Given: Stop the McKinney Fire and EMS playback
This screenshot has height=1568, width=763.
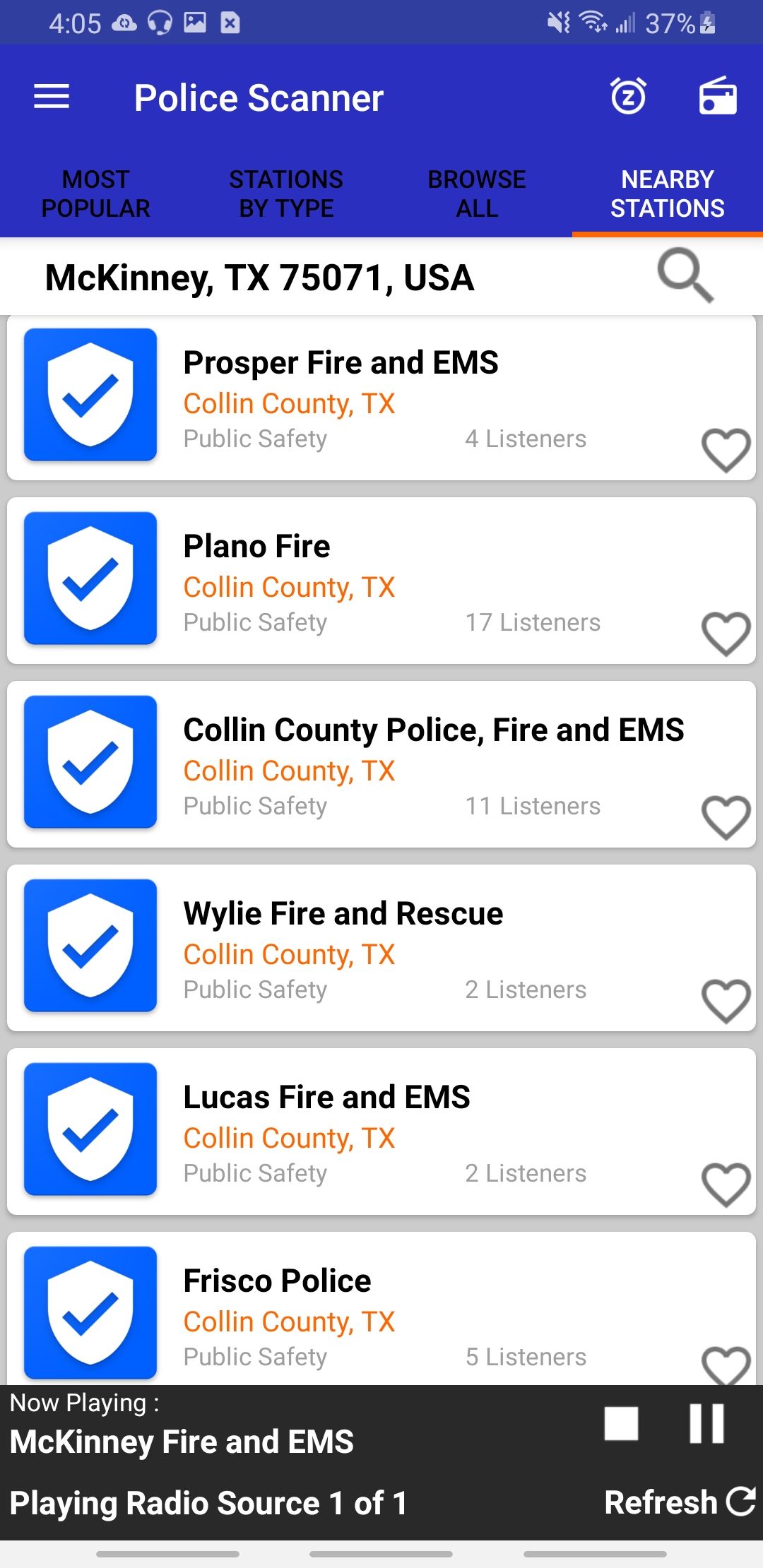Looking at the screenshot, I should (x=621, y=1423).
